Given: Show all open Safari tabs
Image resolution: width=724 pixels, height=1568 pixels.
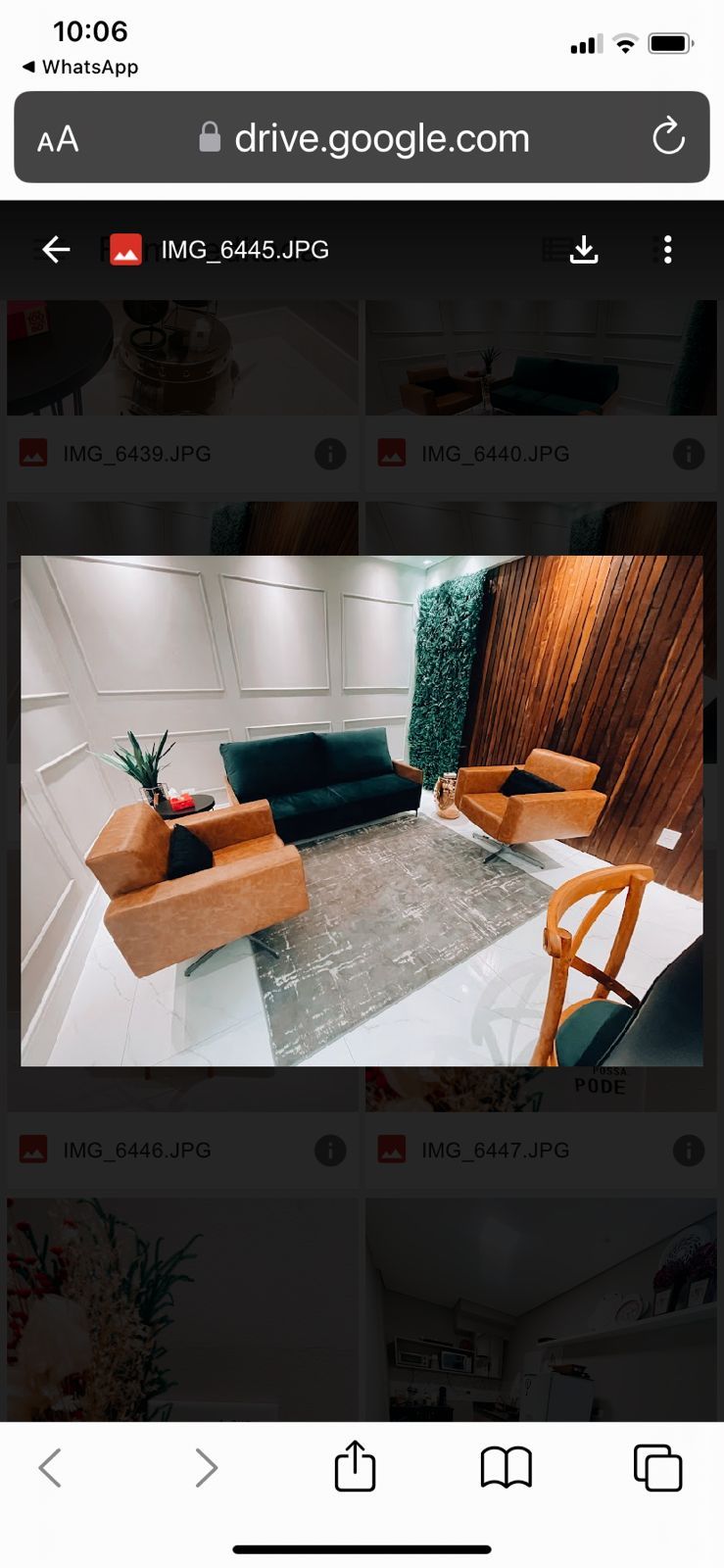Looking at the screenshot, I should [657, 1467].
